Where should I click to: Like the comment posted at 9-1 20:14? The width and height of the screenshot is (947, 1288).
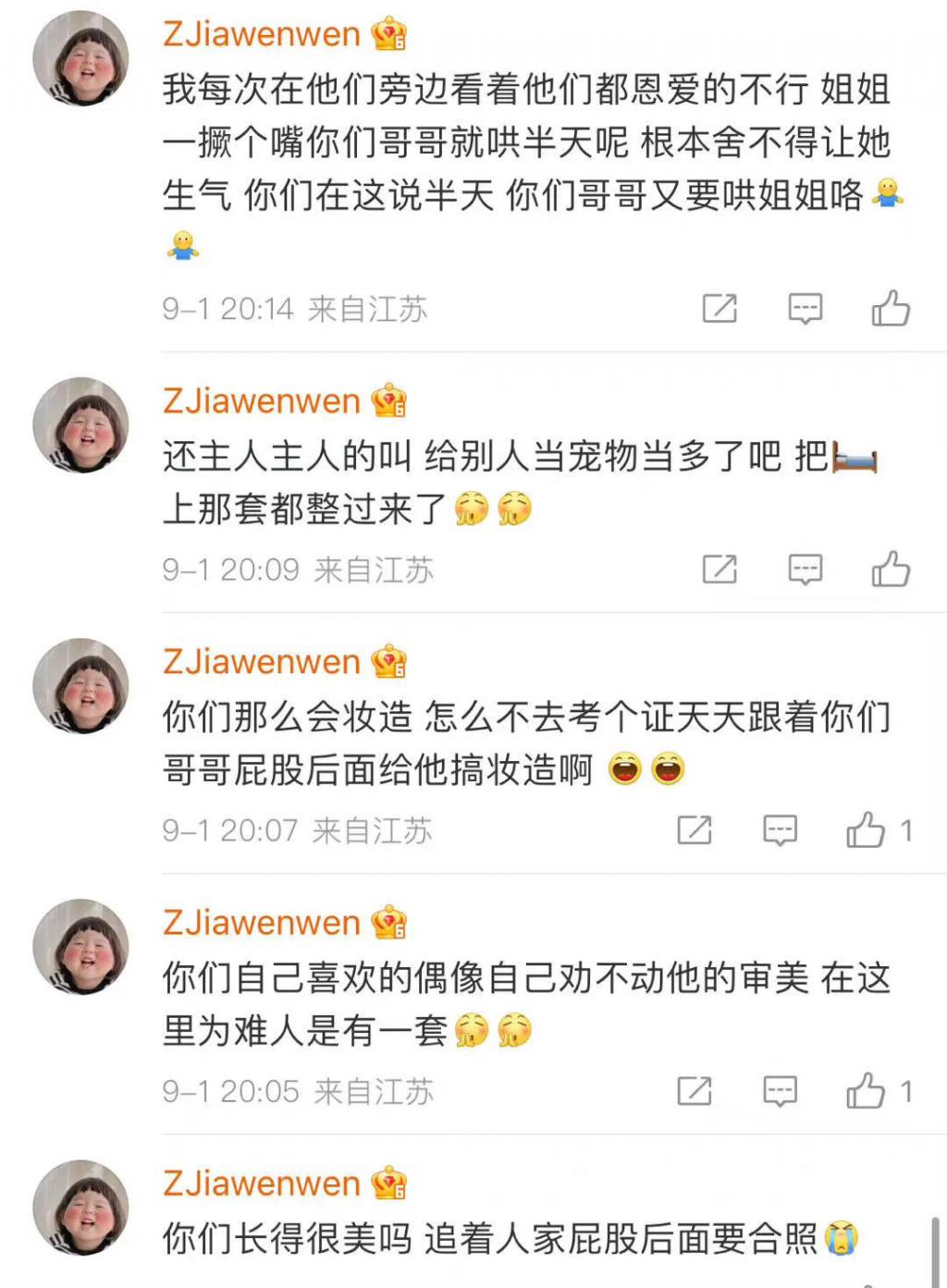pyautogui.click(x=891, y=309)
